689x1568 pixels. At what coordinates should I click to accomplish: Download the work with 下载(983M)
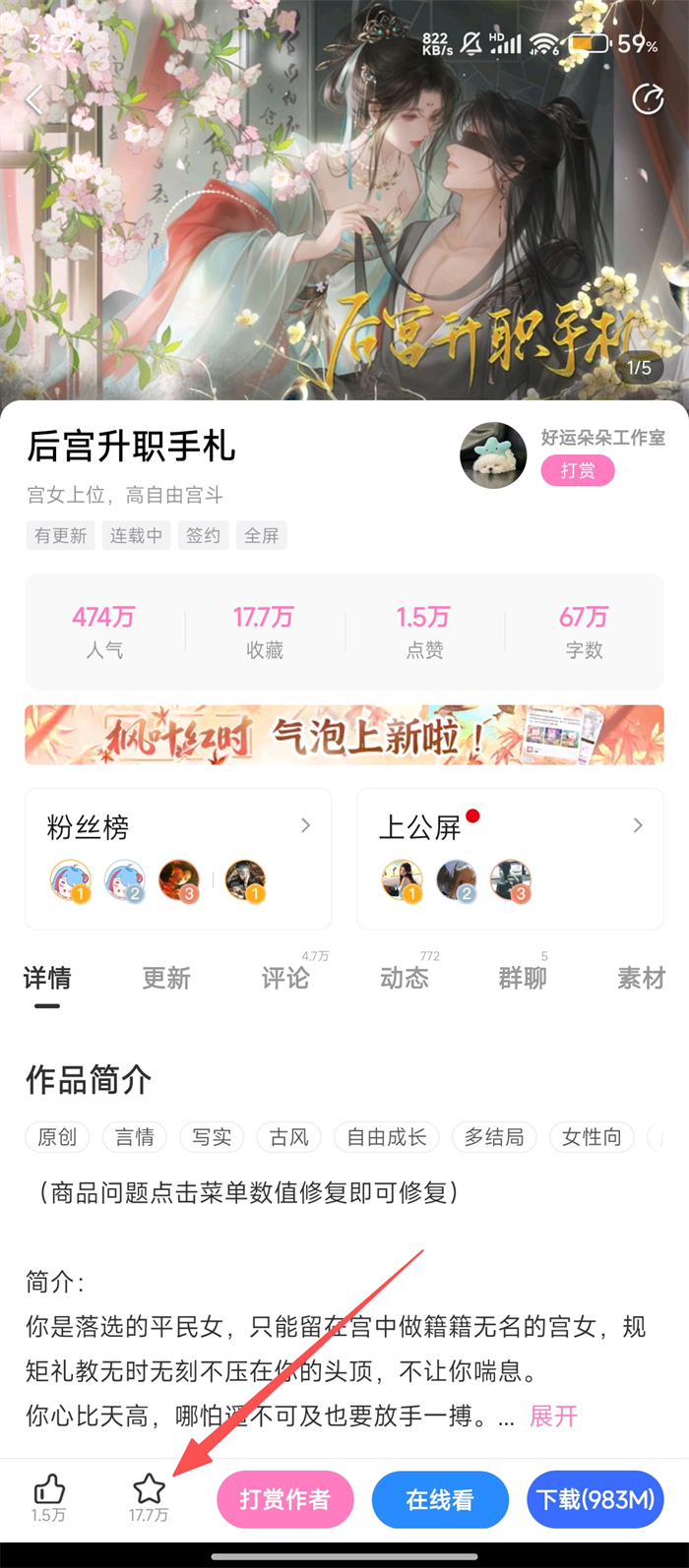tap(595, 1499)
